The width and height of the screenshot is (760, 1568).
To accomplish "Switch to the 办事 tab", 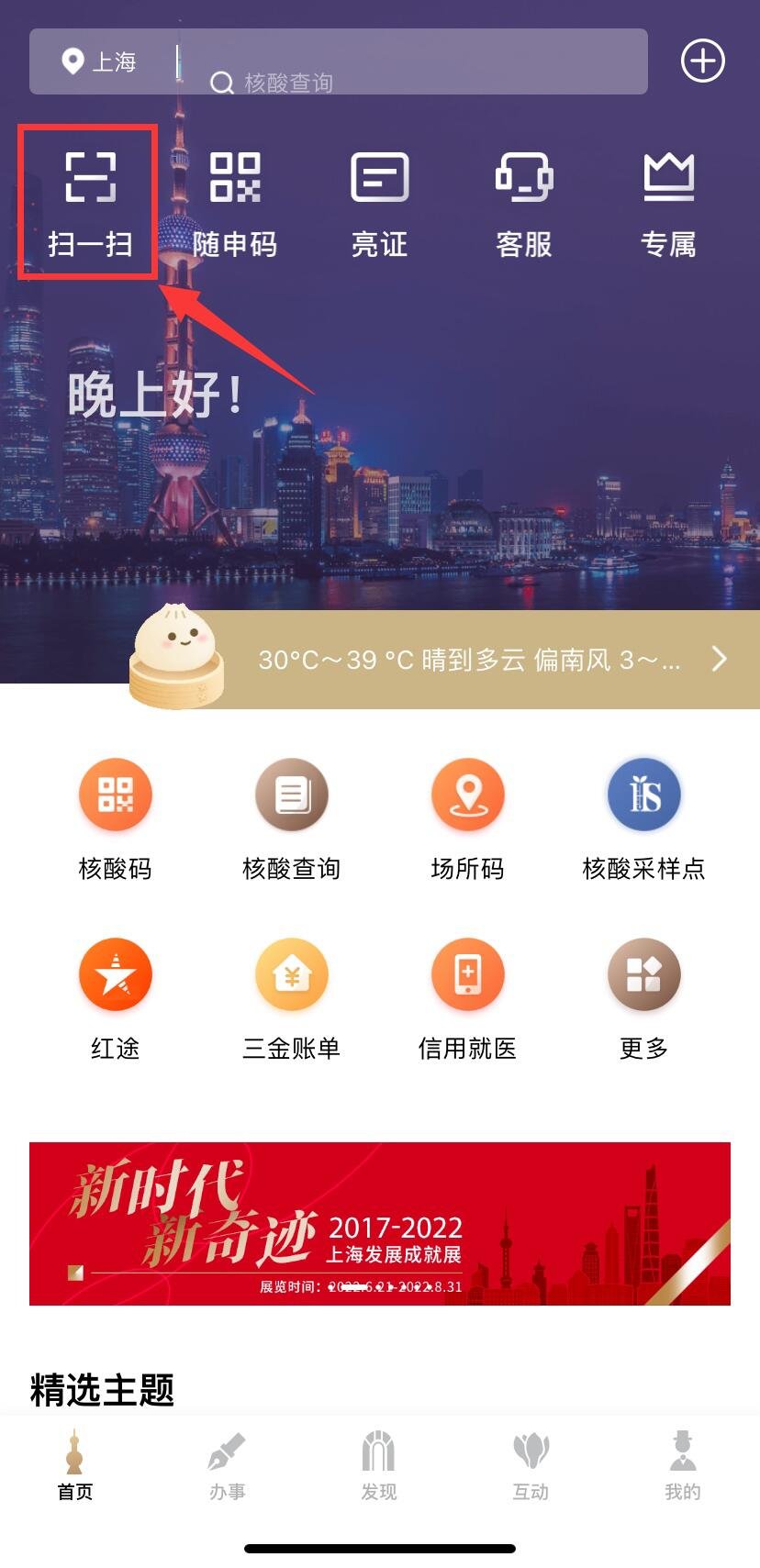I will pos(227,1465).
